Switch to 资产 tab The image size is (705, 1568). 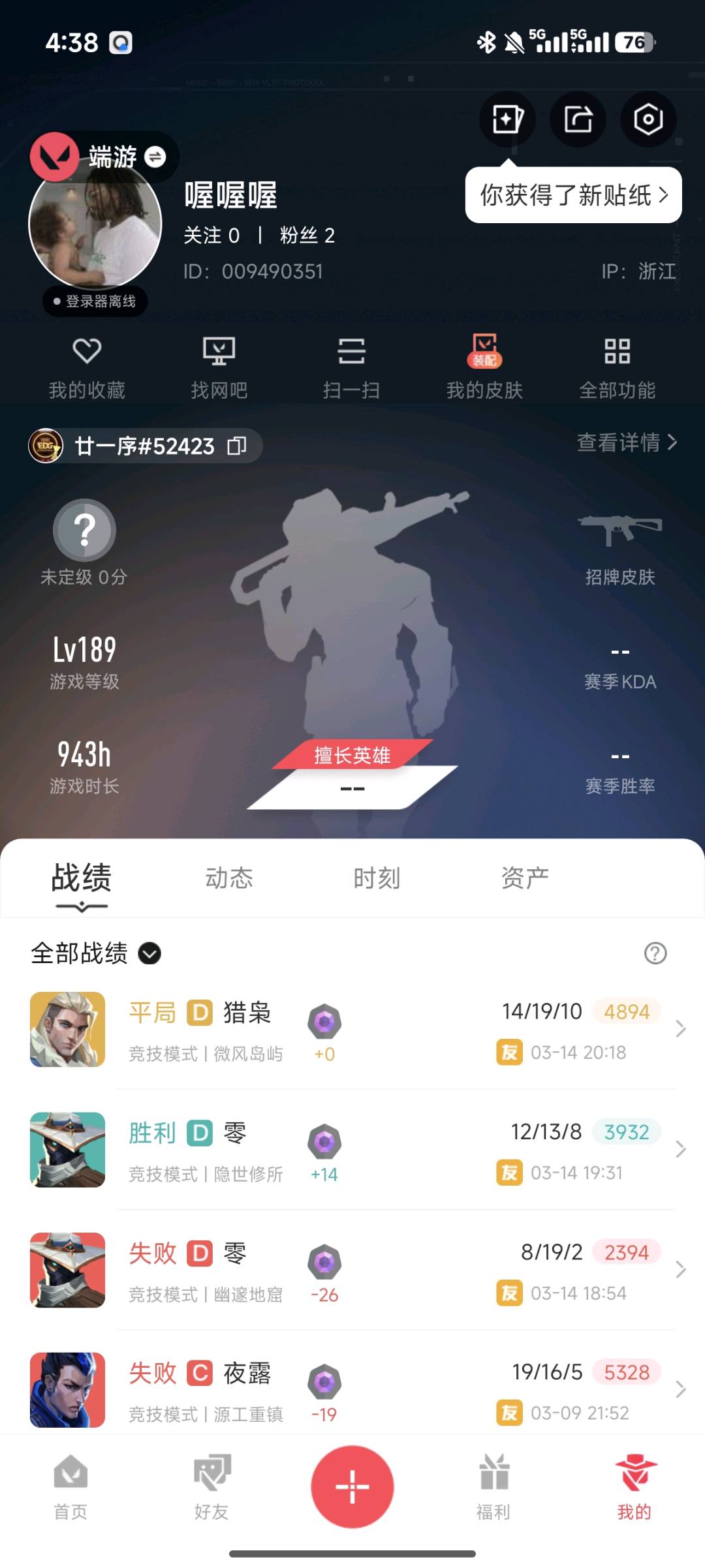tap(525, 878)
